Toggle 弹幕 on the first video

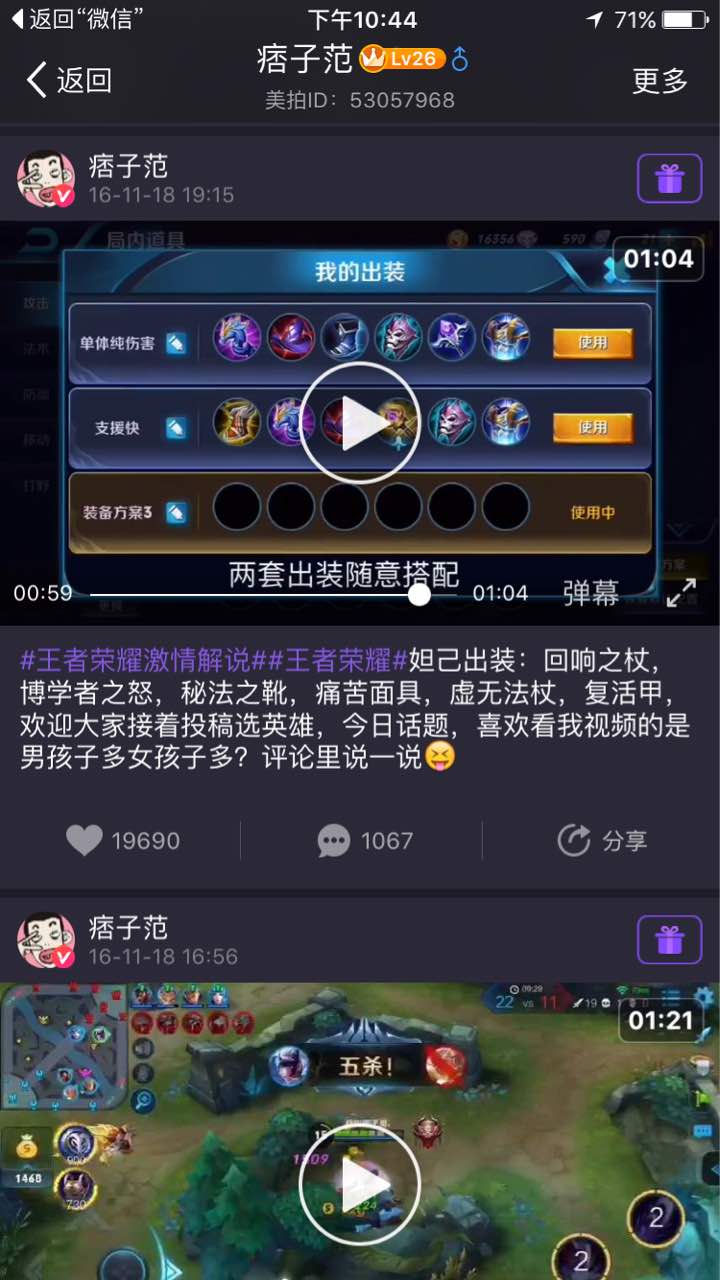590,593
